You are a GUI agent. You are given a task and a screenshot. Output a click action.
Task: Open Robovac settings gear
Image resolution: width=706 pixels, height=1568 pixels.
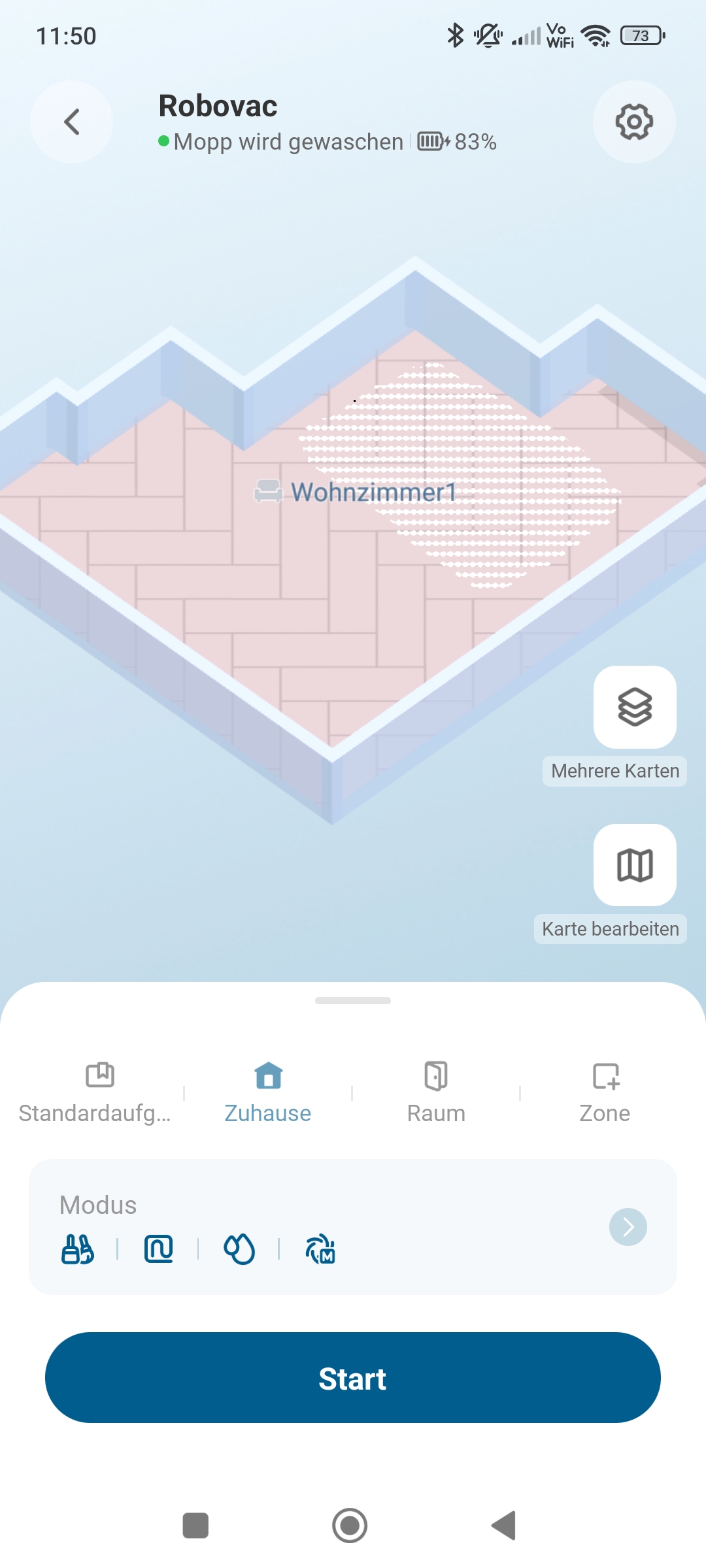point(633,122)
